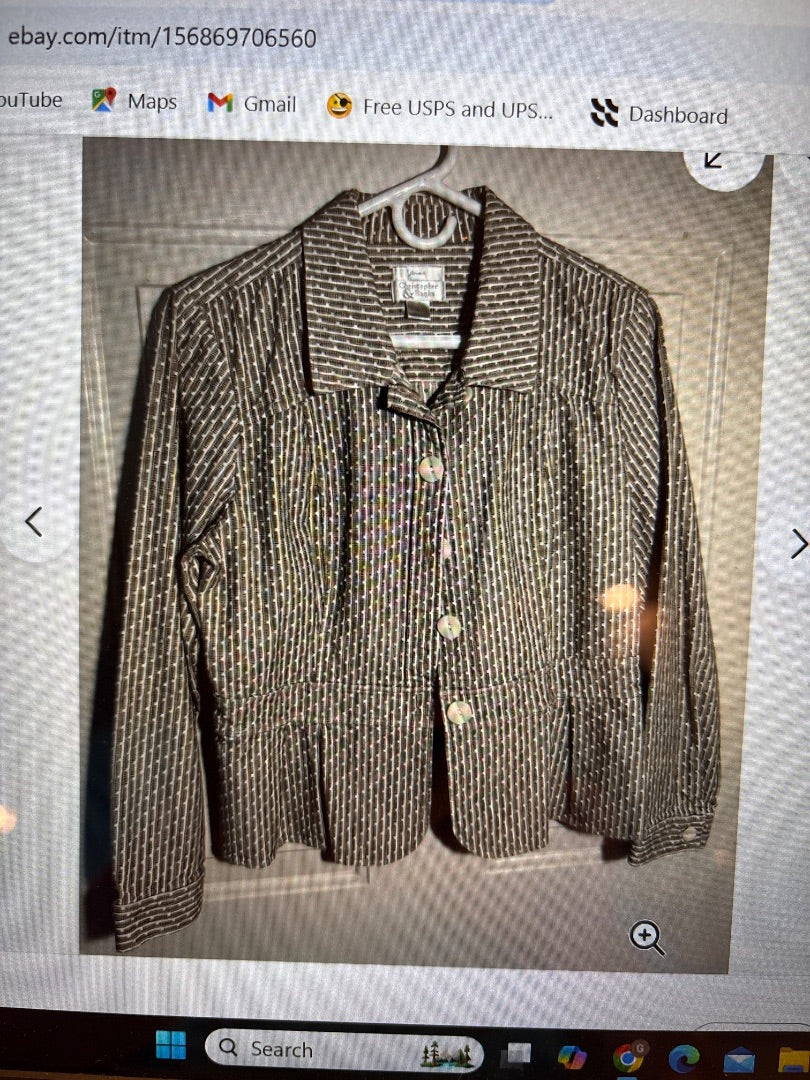The image size is (810, 1080).
Task: Open the jacket photo in full view
Action: pos(420,540)
